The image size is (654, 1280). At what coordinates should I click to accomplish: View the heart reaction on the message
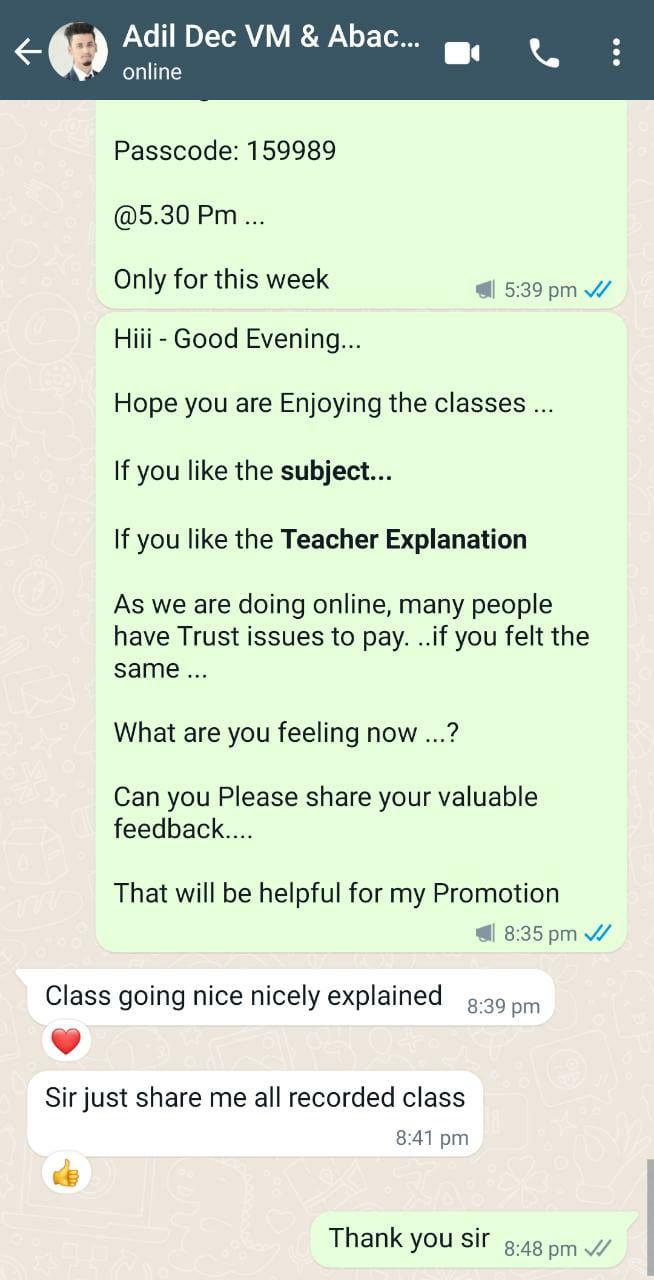coord(66,1043)
